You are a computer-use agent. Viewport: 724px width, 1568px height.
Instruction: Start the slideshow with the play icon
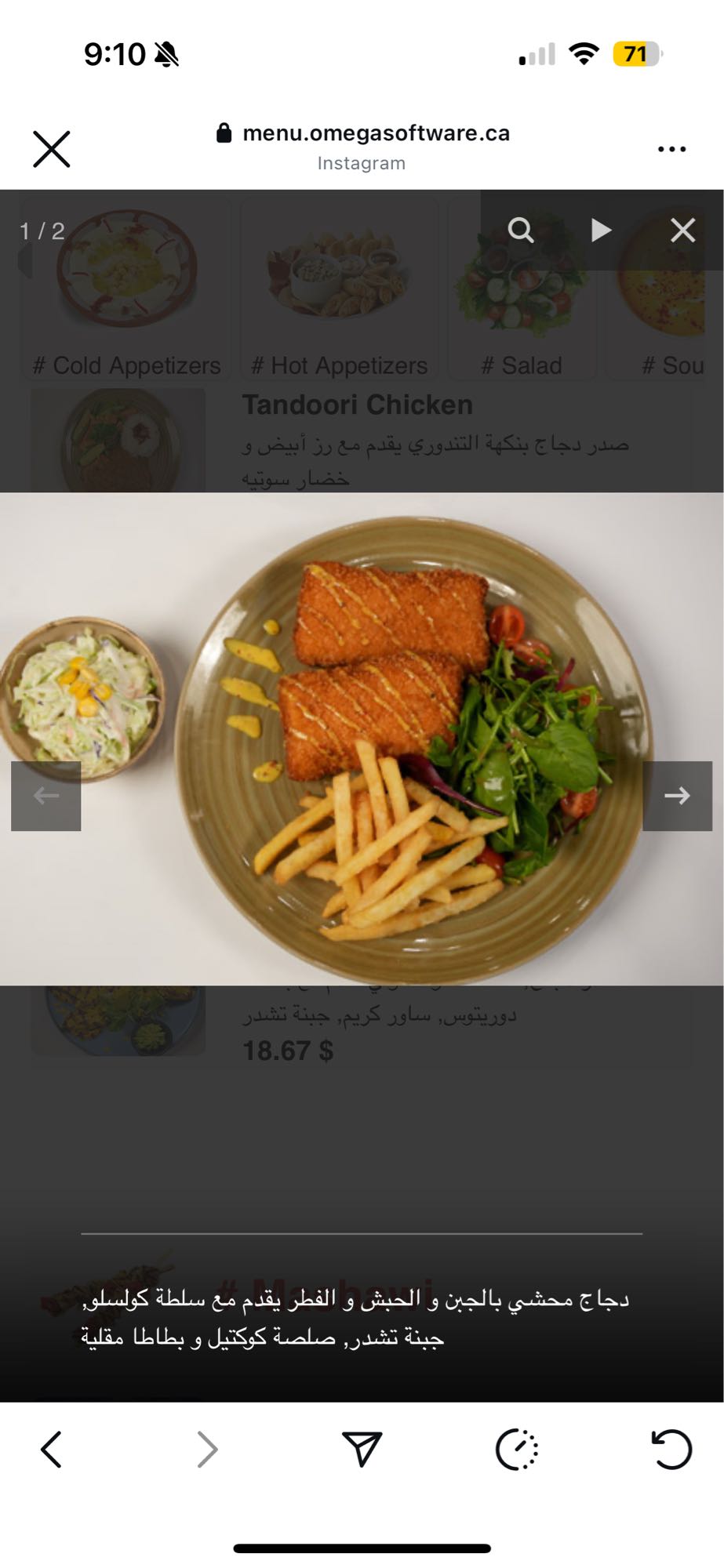point(602,230)
